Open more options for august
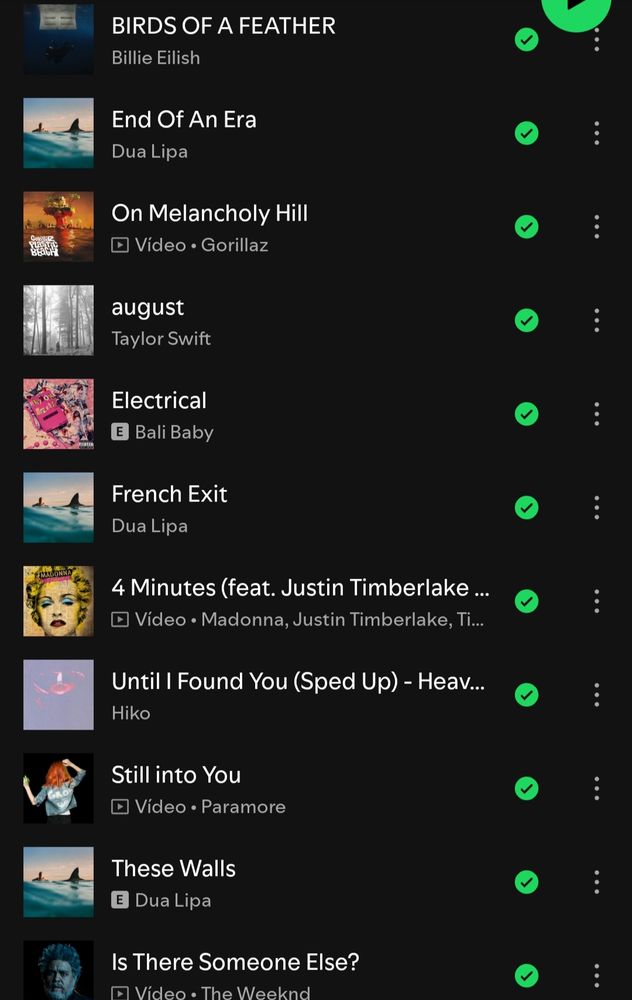 coord(597,320)
